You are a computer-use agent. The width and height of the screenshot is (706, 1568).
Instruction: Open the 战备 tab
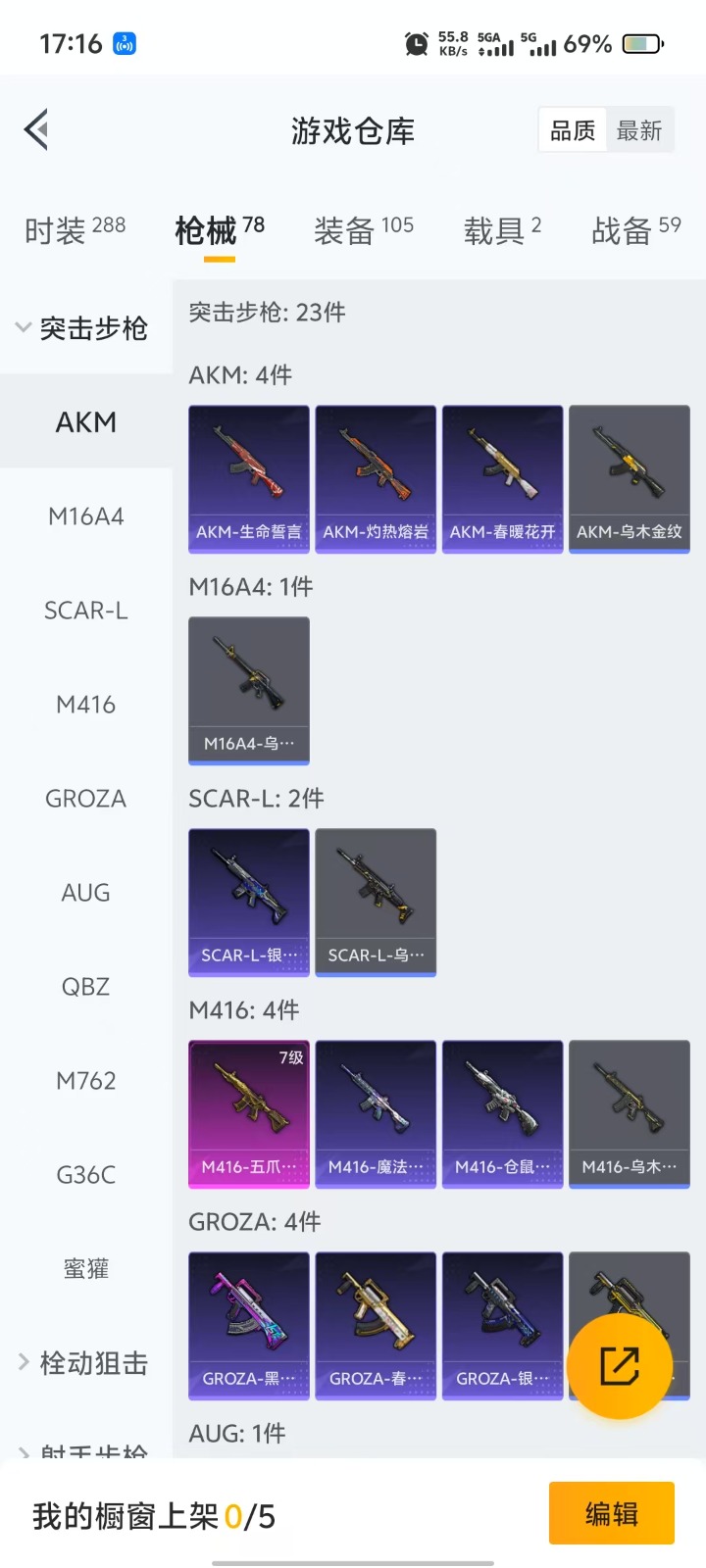pos(635,230)
